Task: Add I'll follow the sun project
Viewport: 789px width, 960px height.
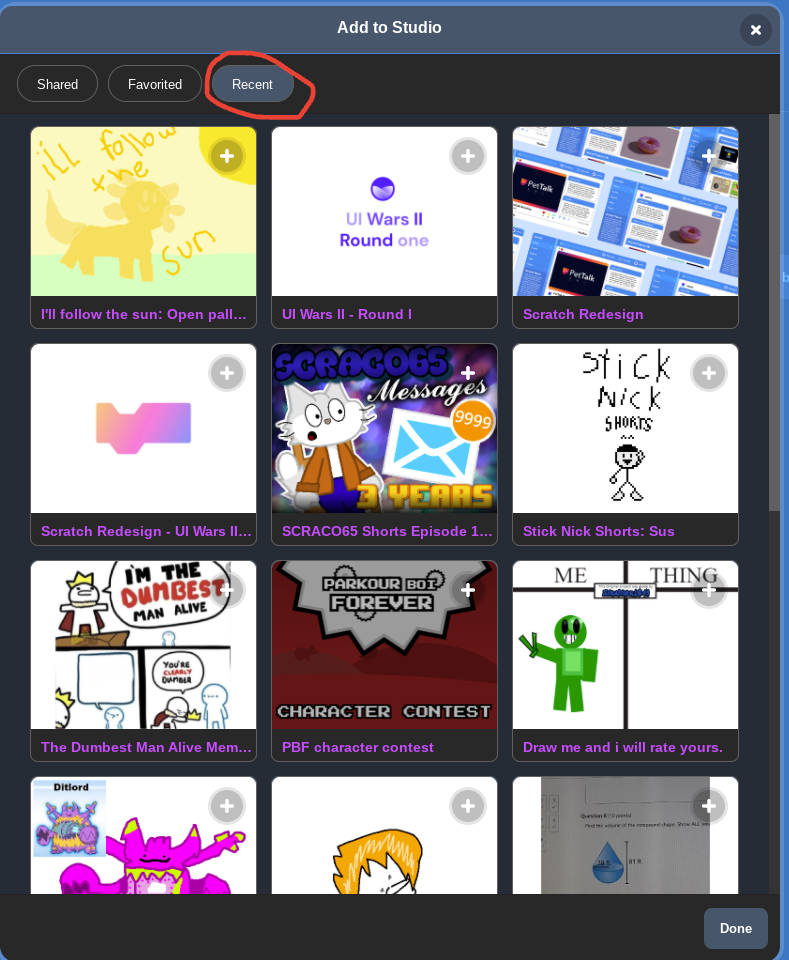Action: (227, 156)
